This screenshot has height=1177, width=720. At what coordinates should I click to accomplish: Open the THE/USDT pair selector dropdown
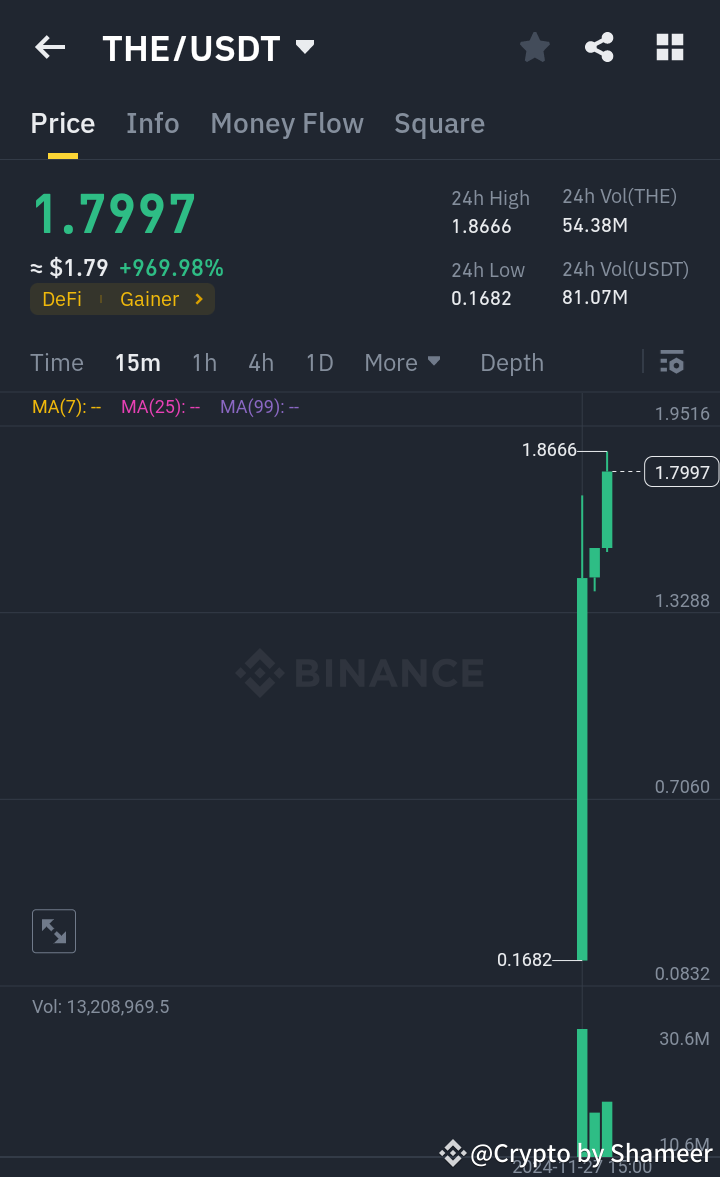tap(304, 45)
